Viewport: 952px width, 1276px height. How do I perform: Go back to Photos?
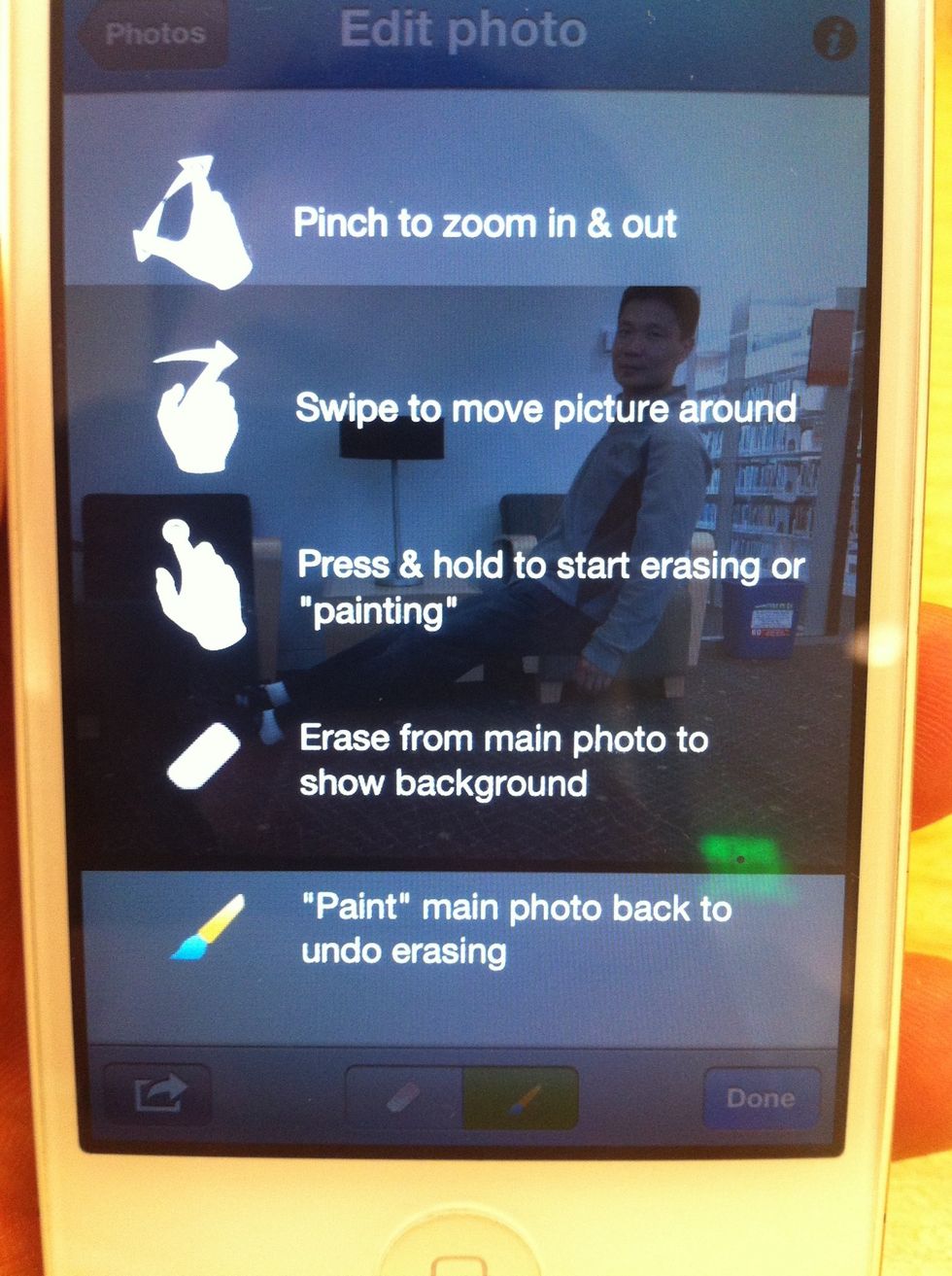tap(153, 34)
